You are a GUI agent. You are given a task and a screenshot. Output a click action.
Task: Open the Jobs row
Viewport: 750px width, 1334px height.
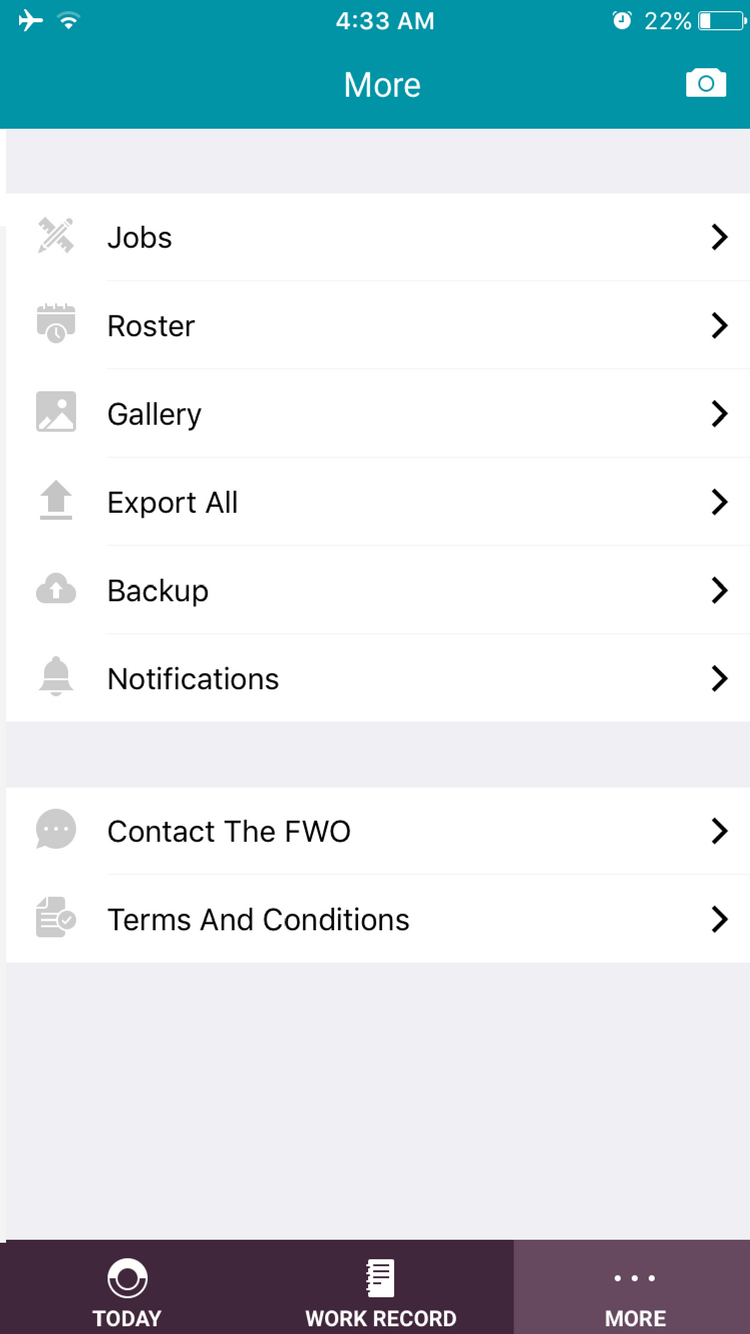(378, 237)
